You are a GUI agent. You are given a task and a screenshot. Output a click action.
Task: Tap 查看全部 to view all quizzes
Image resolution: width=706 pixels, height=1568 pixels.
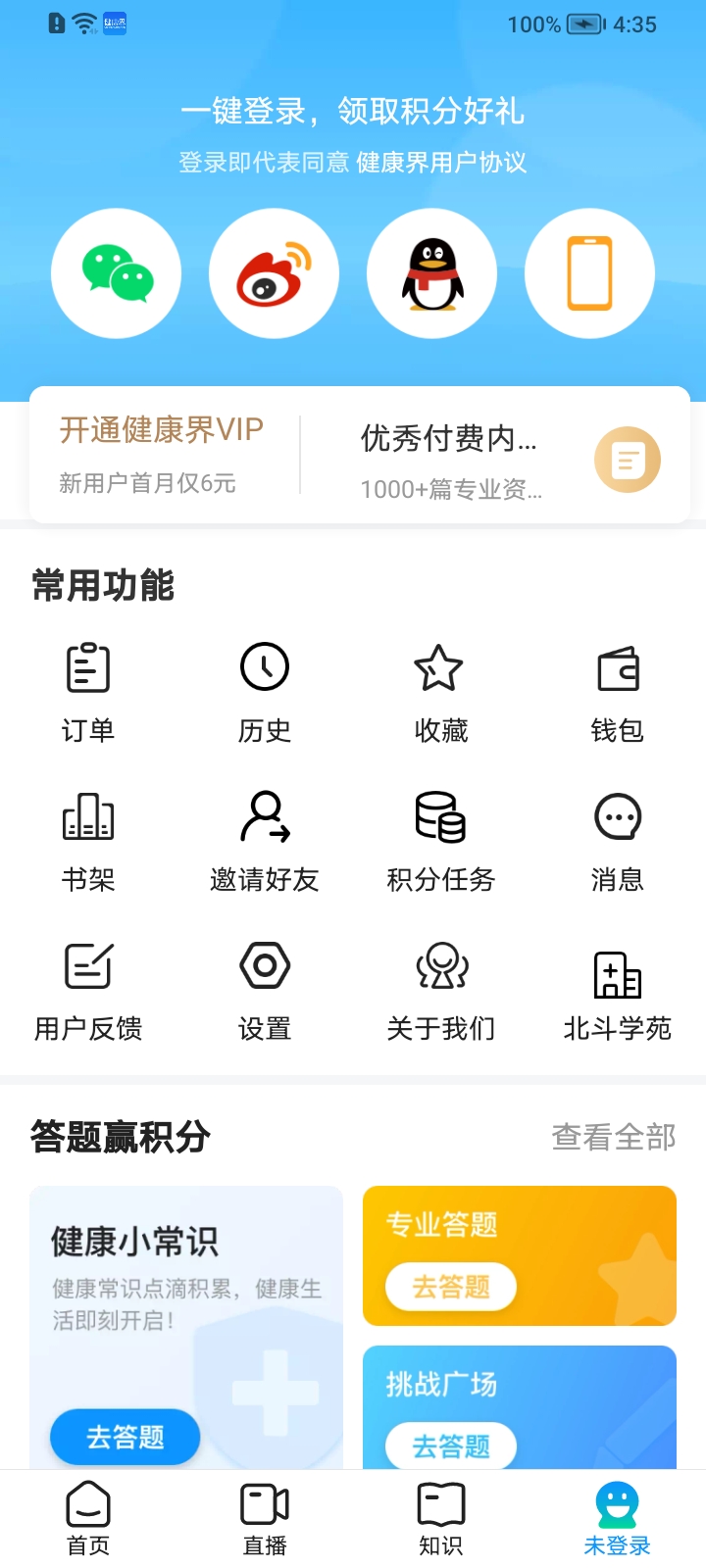[614, 1135]
